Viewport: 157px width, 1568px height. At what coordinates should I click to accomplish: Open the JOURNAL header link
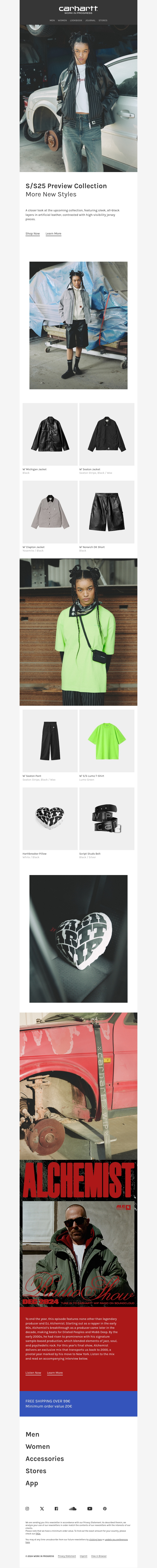click(90, 20)
